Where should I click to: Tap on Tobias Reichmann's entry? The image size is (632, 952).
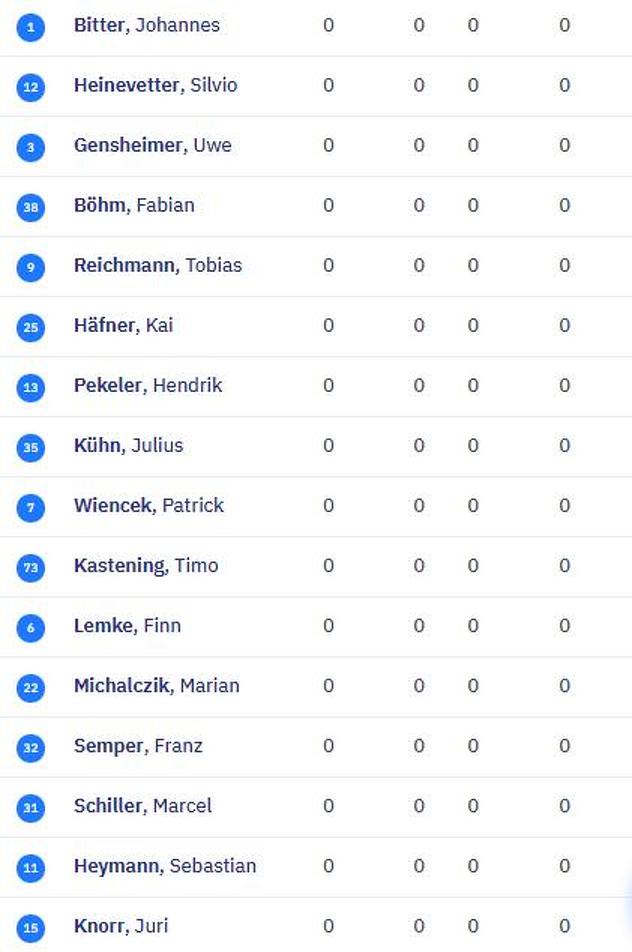(x=158, y=266)
